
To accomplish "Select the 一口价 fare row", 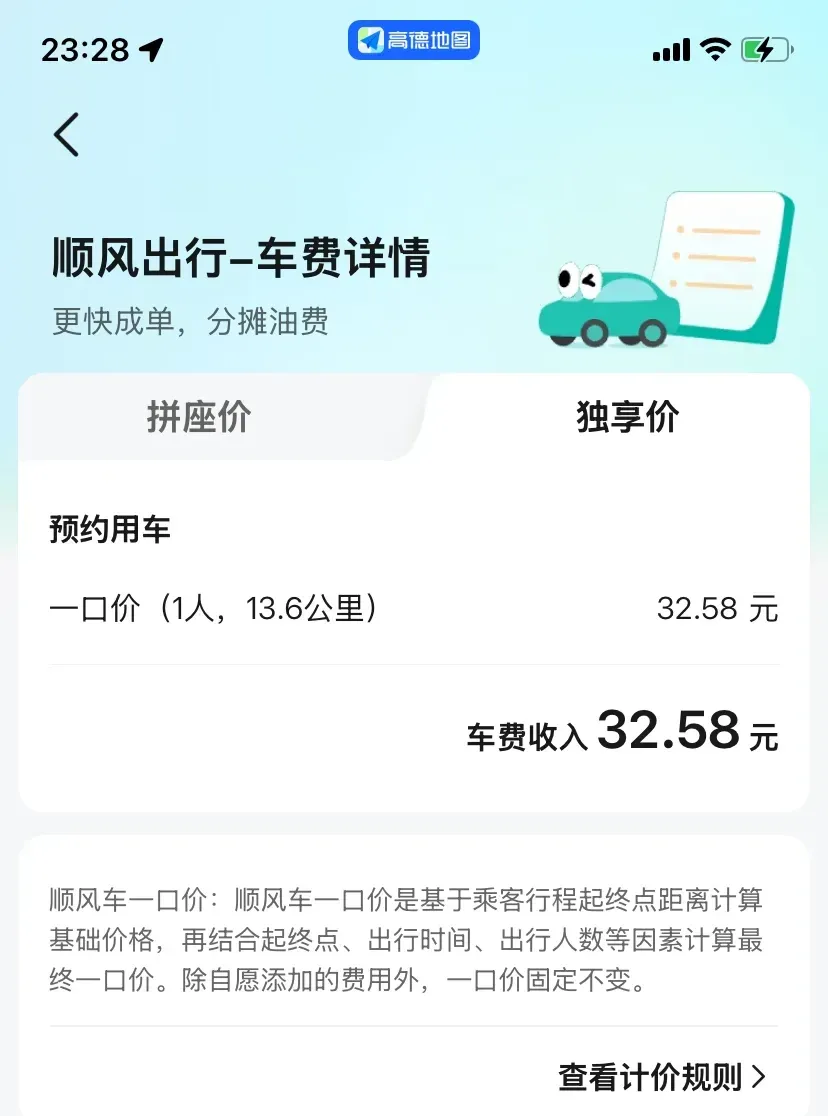I will pyautogui.click(x=215, y=609).
